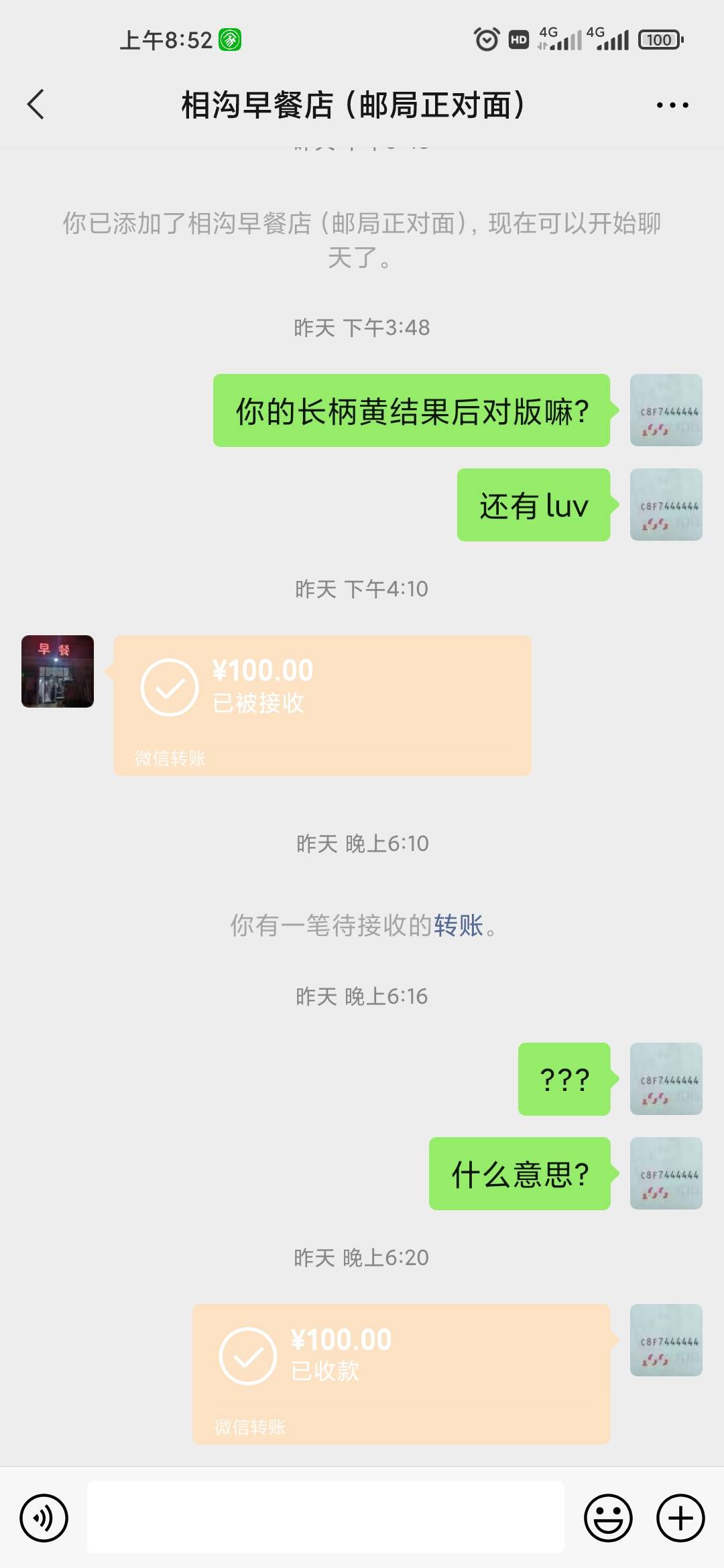Open the ¥100.00 已被接收 transfer card
Viewport: 724px width, 1568px height.
pos(322,705)
